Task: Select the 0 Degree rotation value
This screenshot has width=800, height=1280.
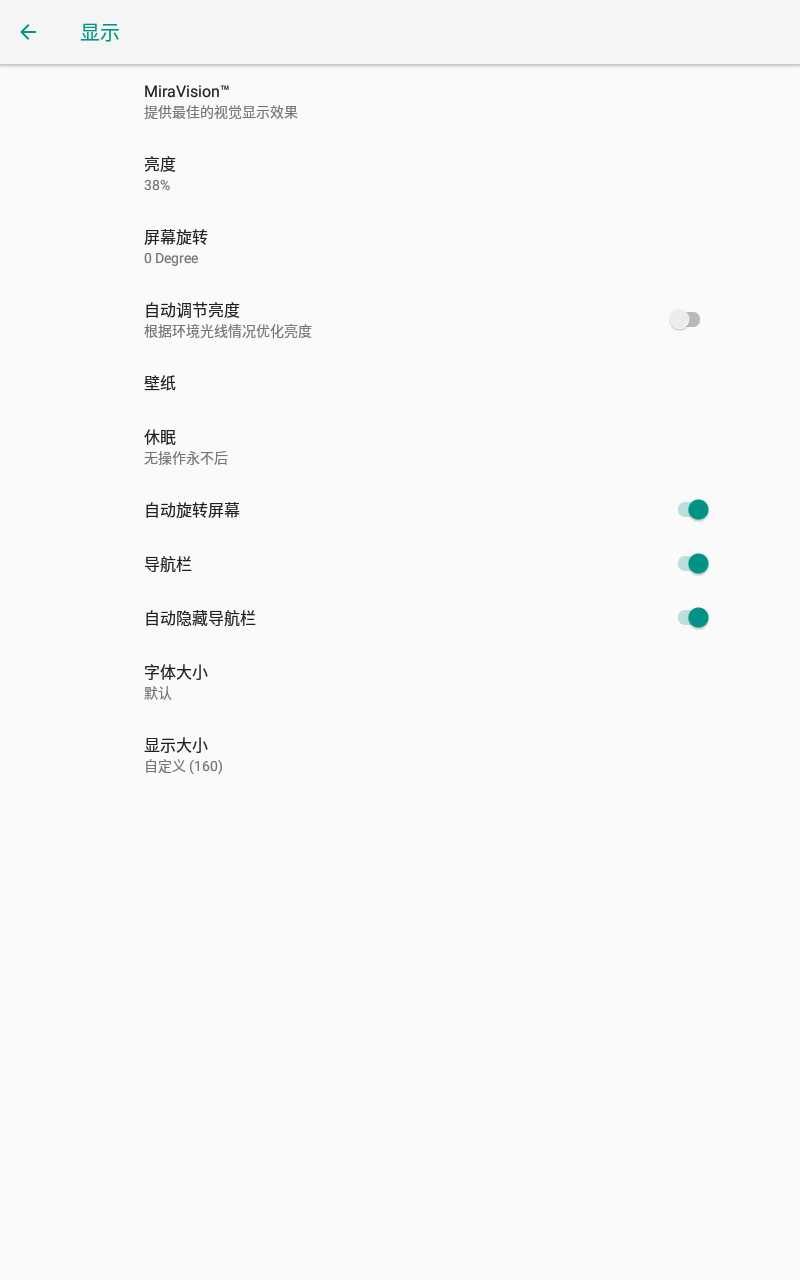Action: pos(171,258)
